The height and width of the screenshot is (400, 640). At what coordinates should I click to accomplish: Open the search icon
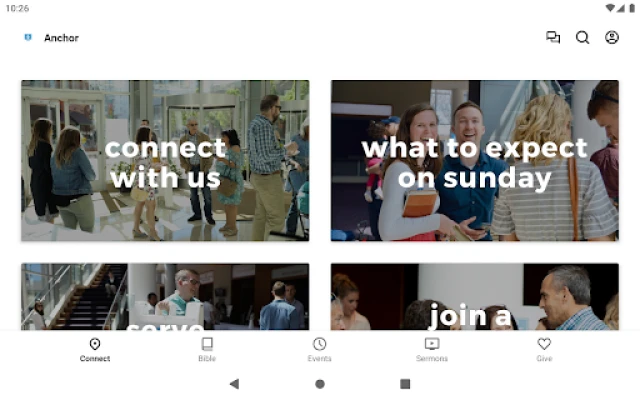point(582,38)
